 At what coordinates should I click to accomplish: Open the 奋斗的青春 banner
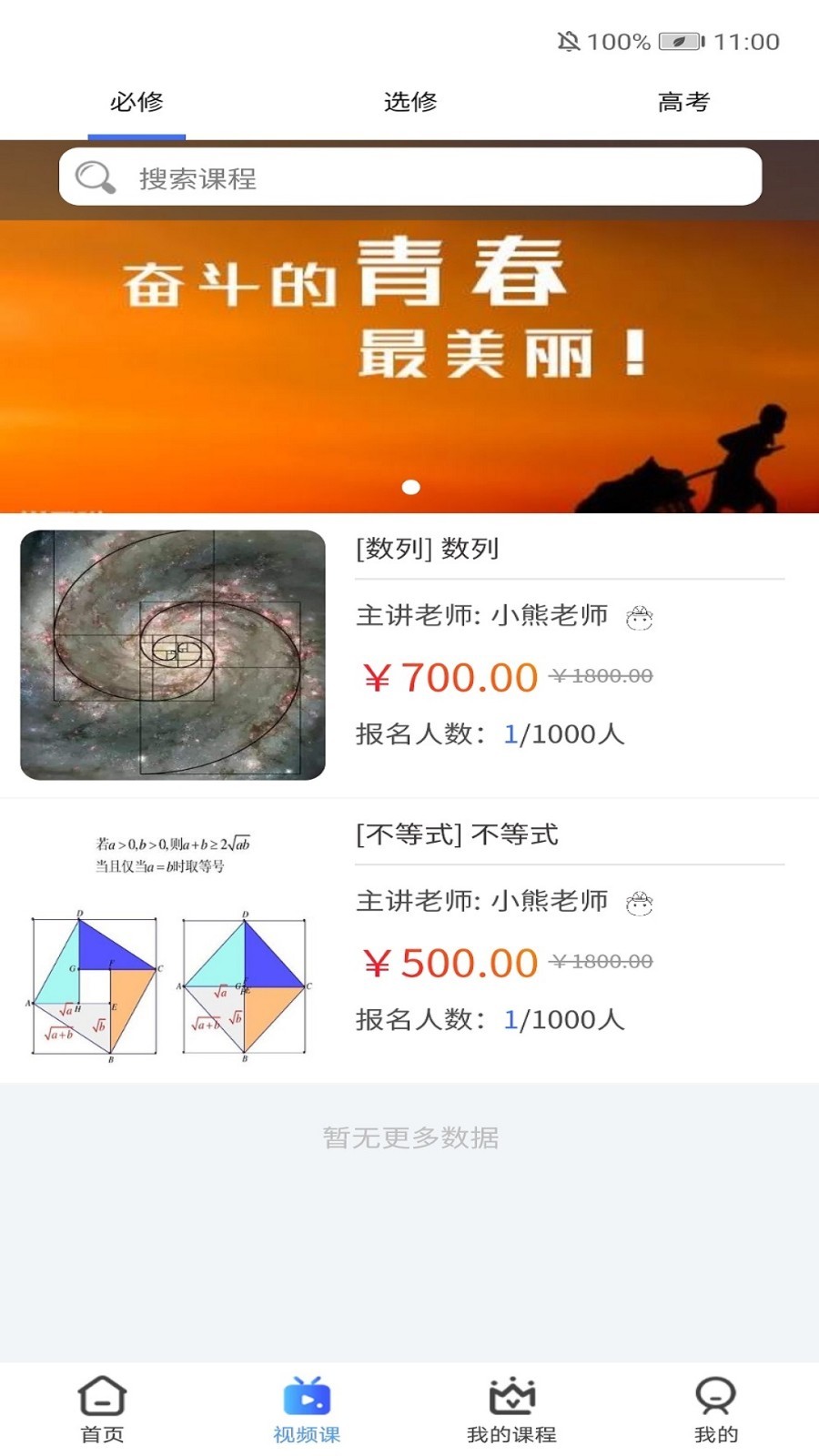(x=409, y=364)
